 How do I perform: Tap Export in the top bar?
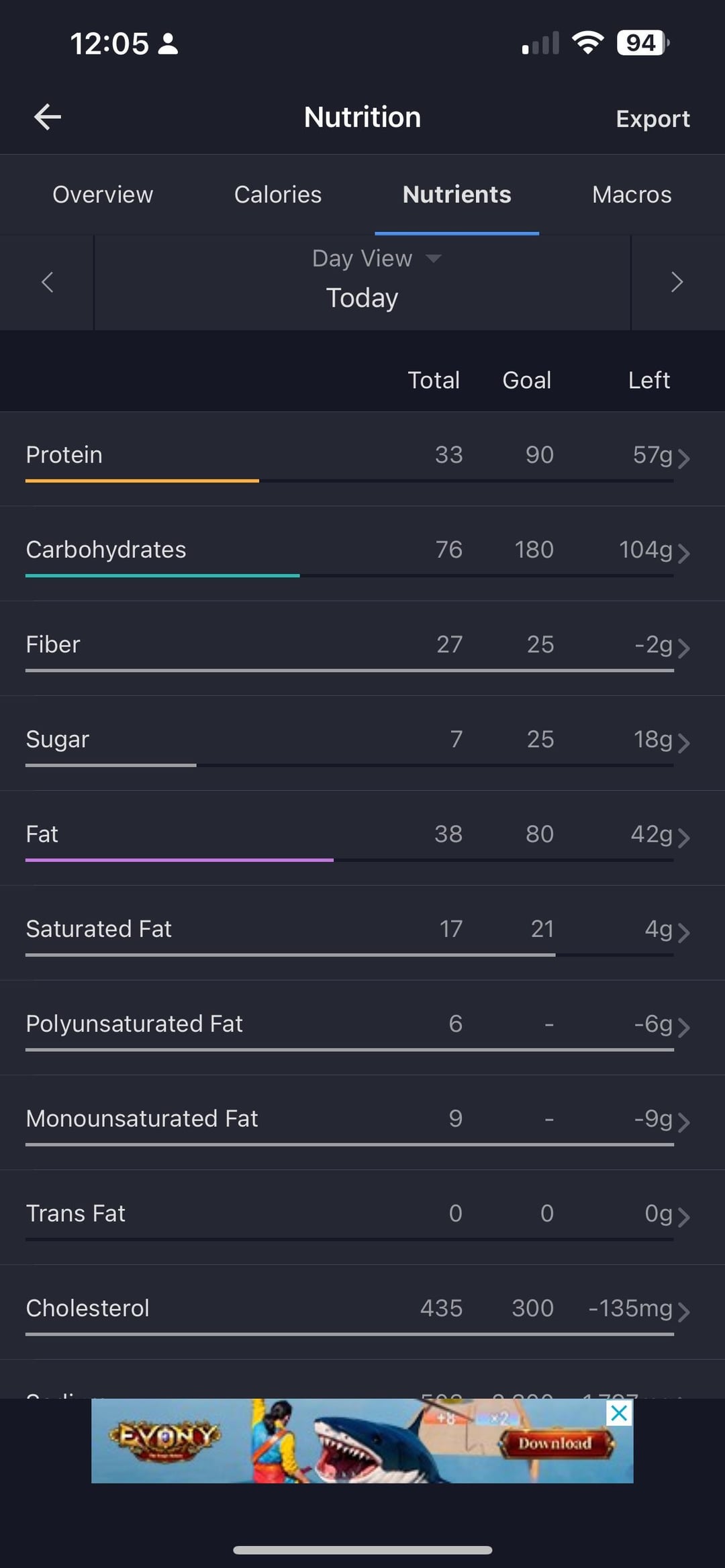coord(652,119)
